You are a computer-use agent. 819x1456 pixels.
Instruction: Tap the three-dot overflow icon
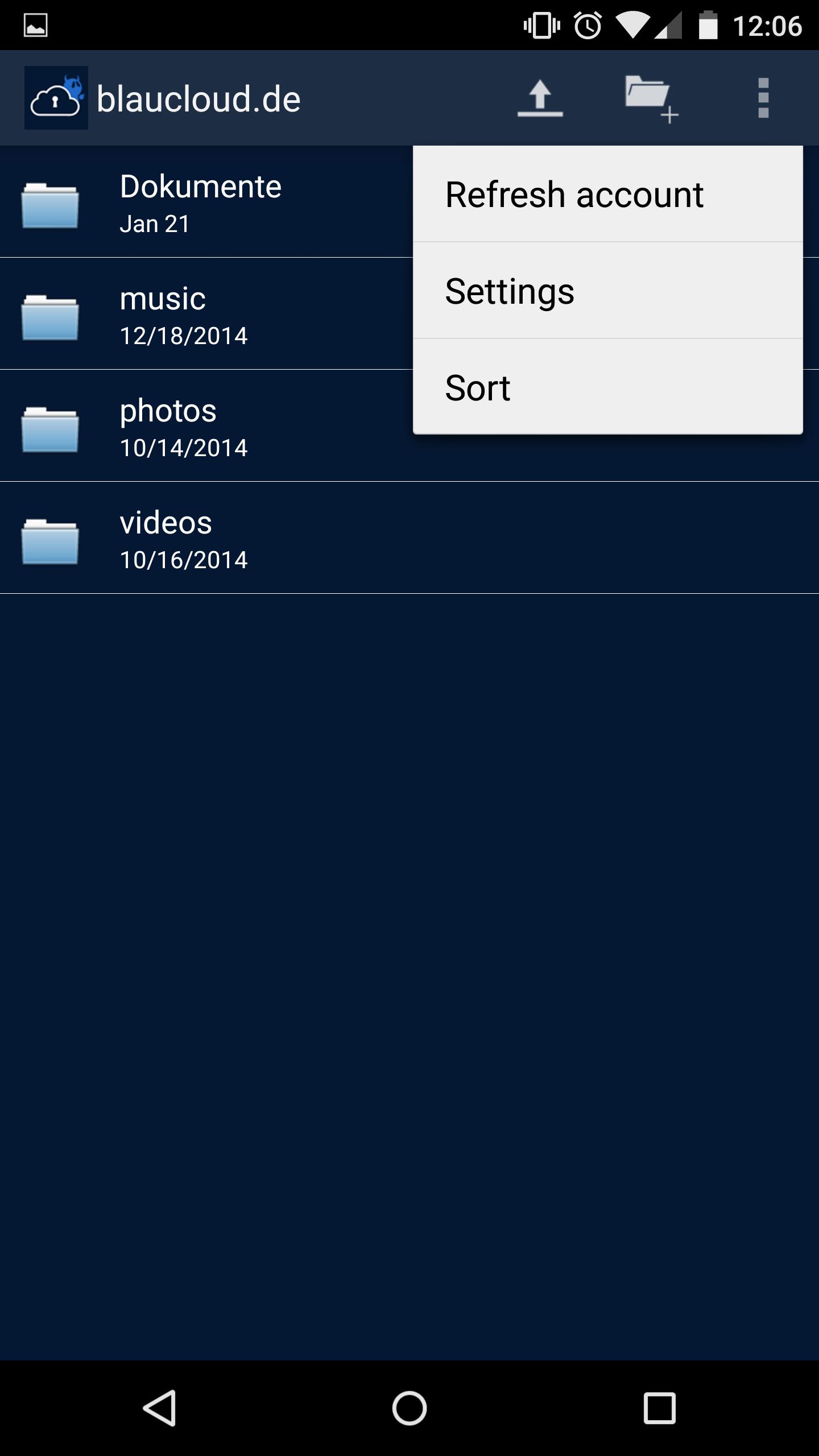[x=763, y=98]
